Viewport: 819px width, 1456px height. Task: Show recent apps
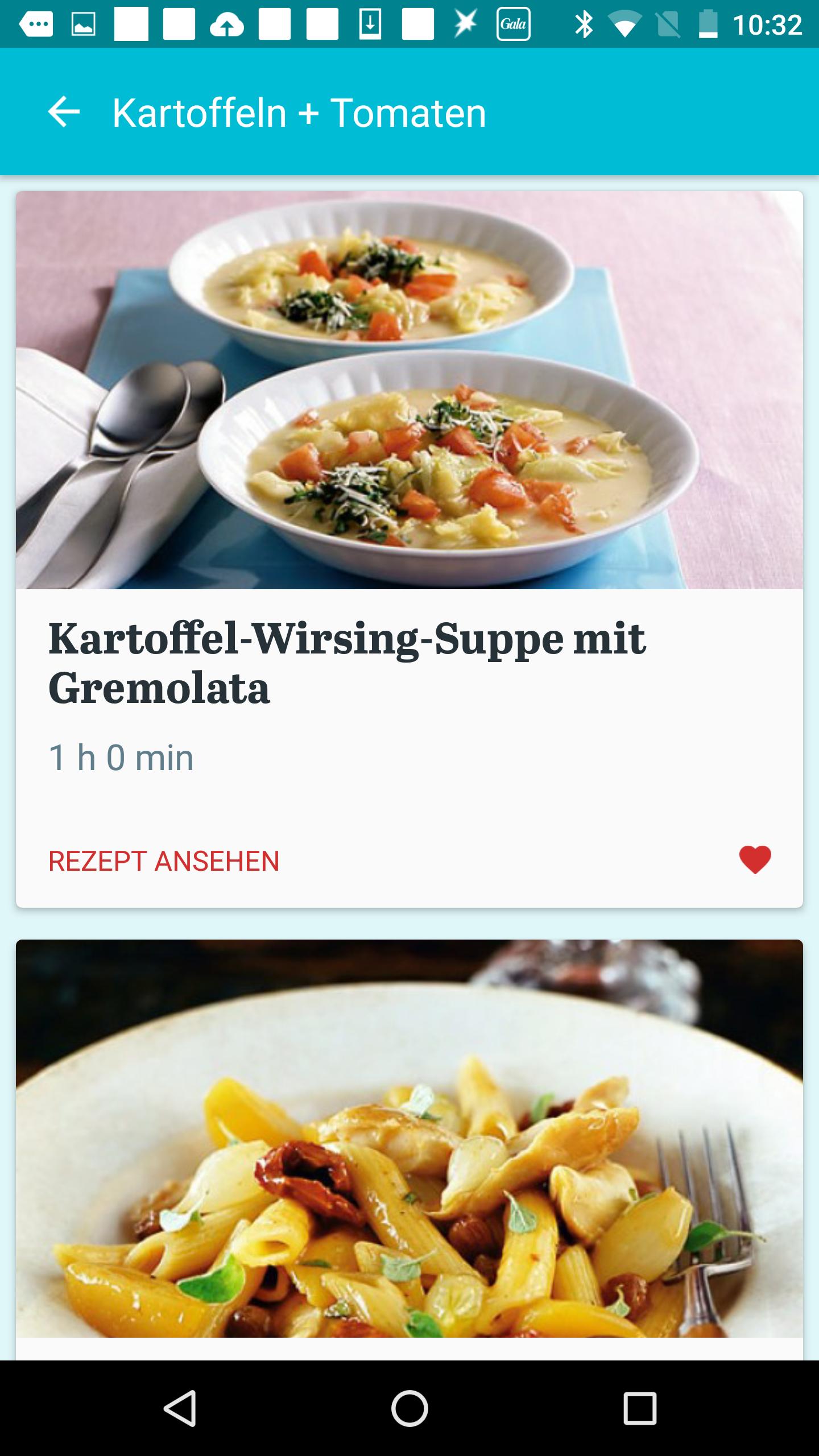pos(640,1408)
